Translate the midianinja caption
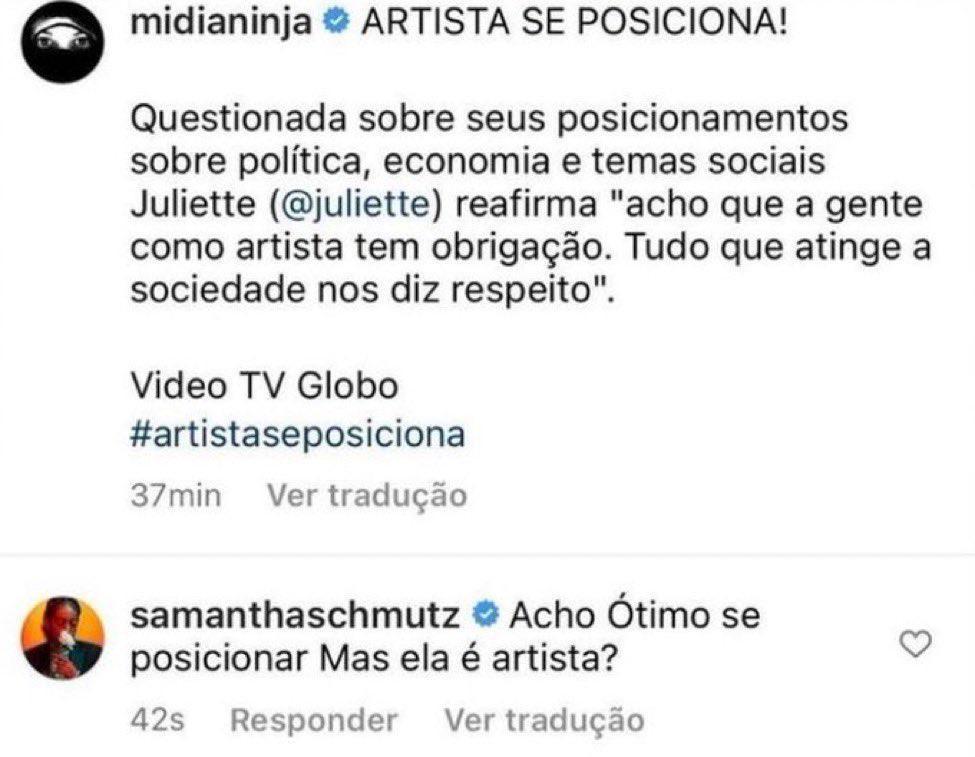 tap(366, 495)
